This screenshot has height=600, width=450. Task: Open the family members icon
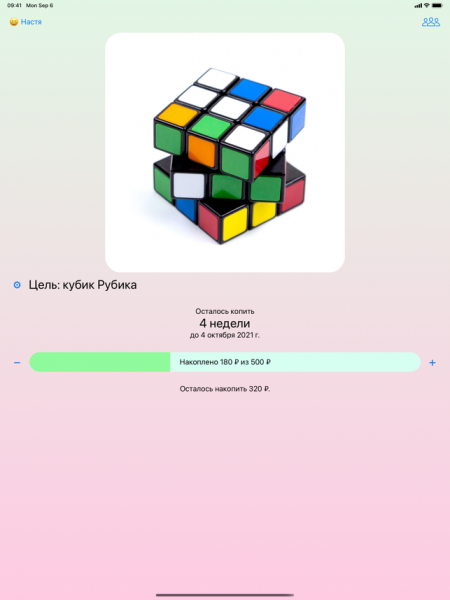[431, 22]
